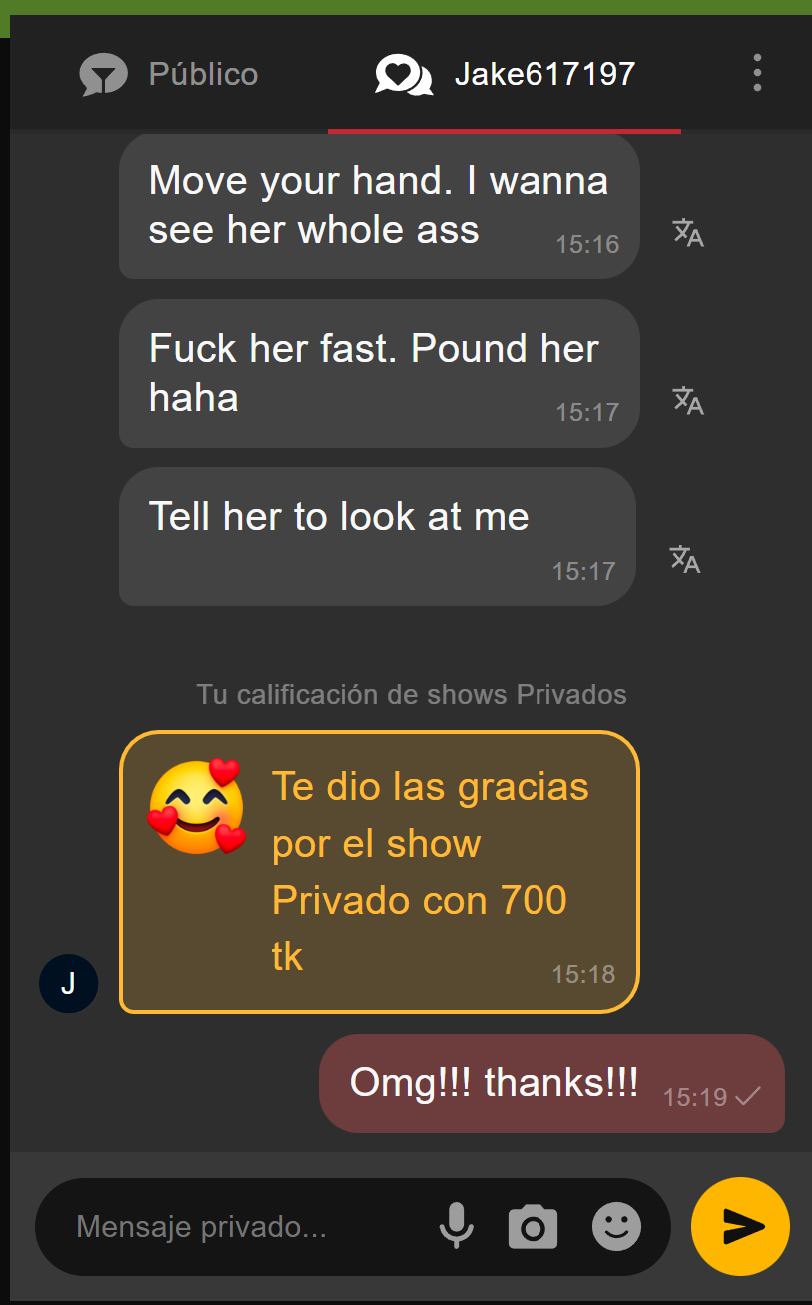
Task: Send the private message
Action: 741,1226
